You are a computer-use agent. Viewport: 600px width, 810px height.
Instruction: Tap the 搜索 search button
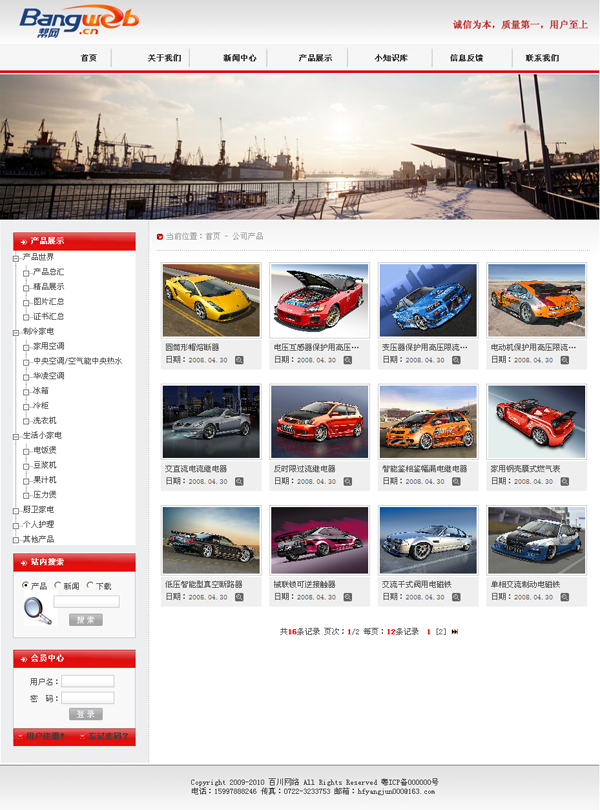(x=86, y=620)
